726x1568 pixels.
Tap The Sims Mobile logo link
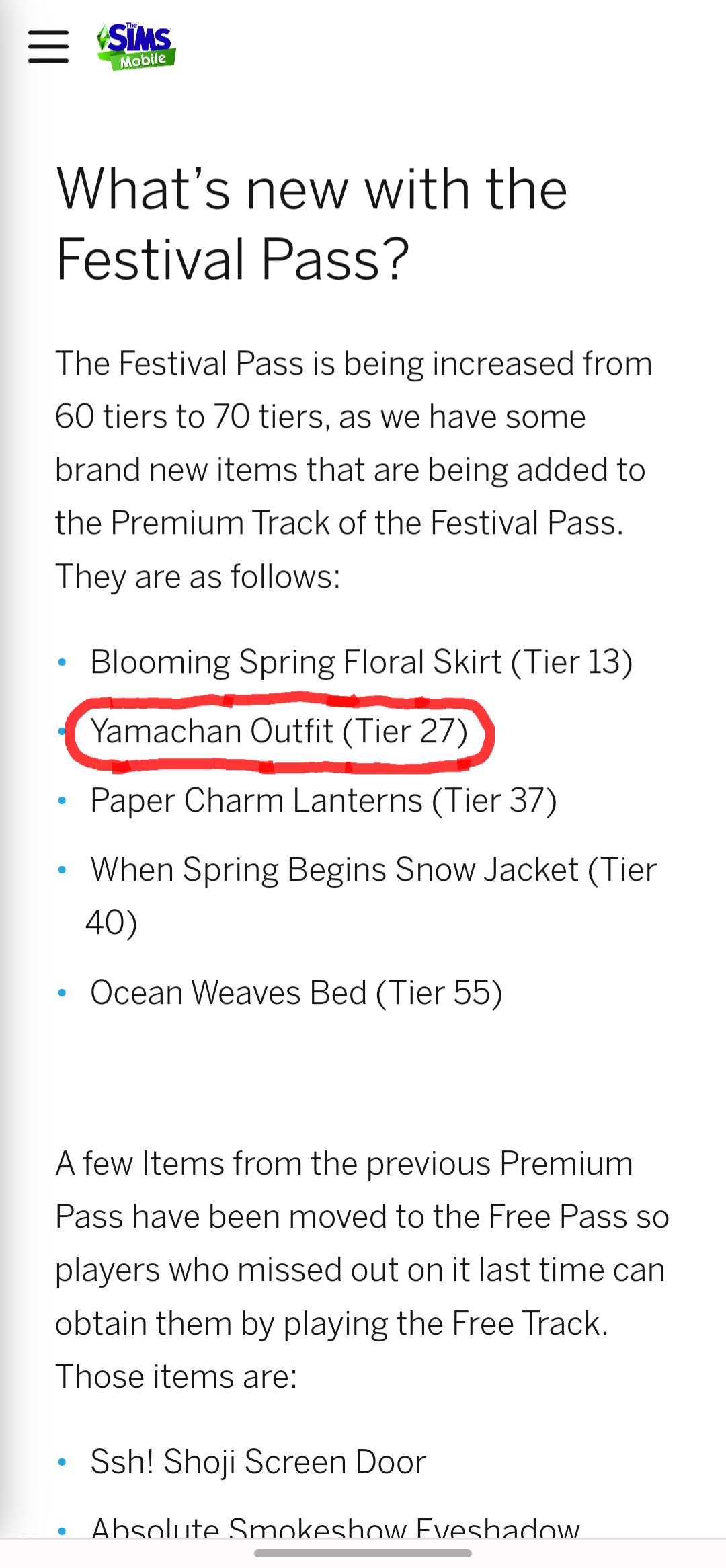point(136,46)
